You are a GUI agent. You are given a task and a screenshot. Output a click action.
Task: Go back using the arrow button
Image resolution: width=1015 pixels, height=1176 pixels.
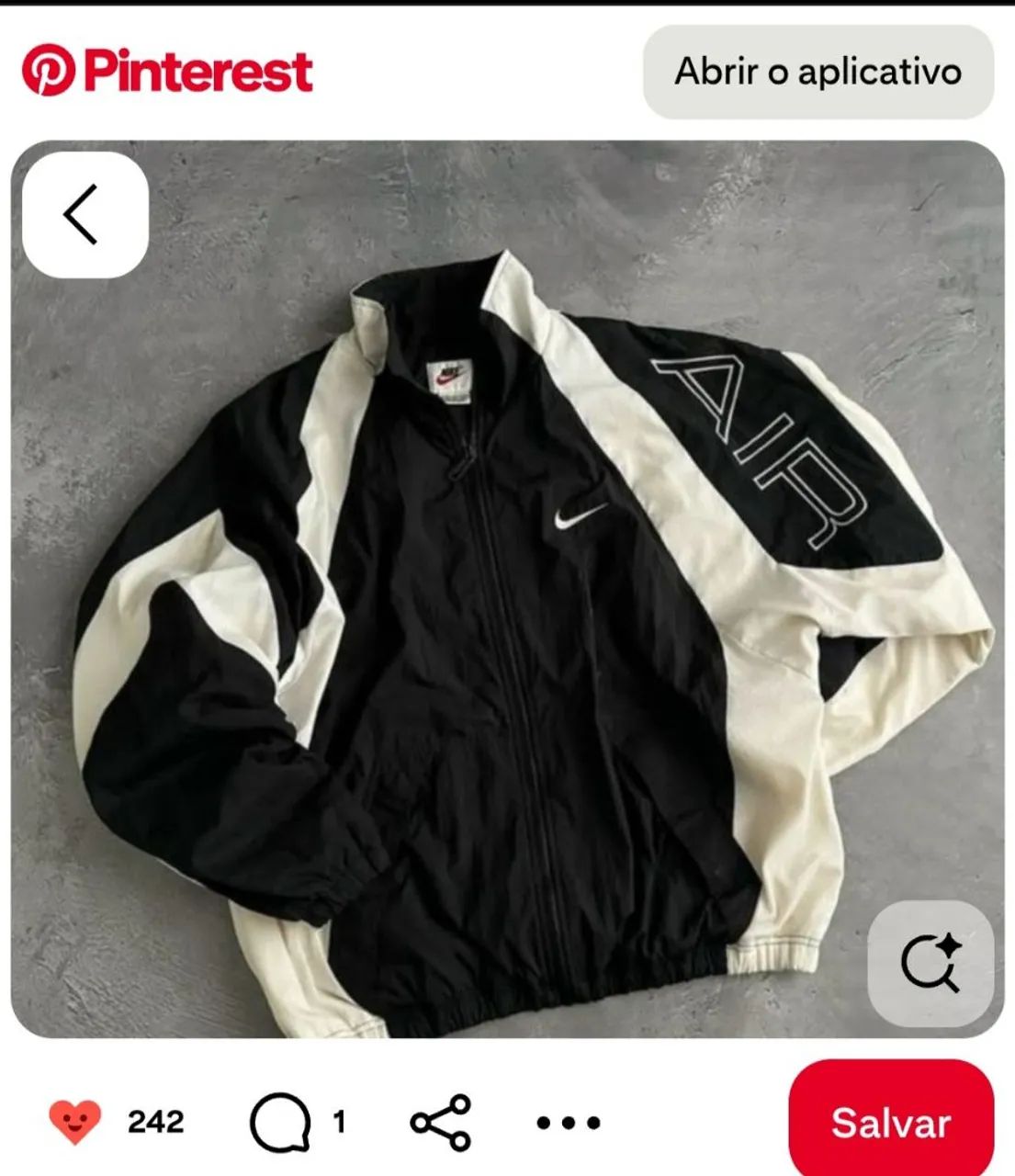(85, 215)
